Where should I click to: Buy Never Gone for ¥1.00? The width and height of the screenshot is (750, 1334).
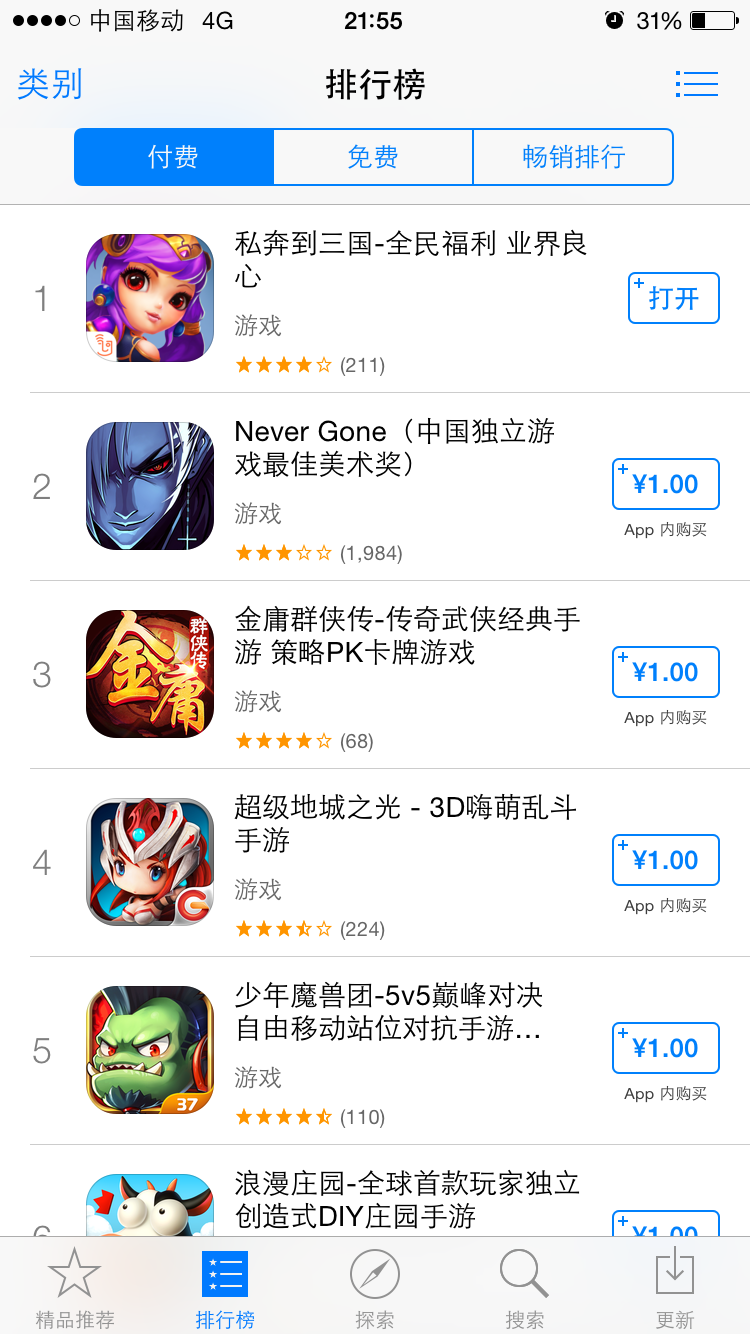tap(665, 485)
